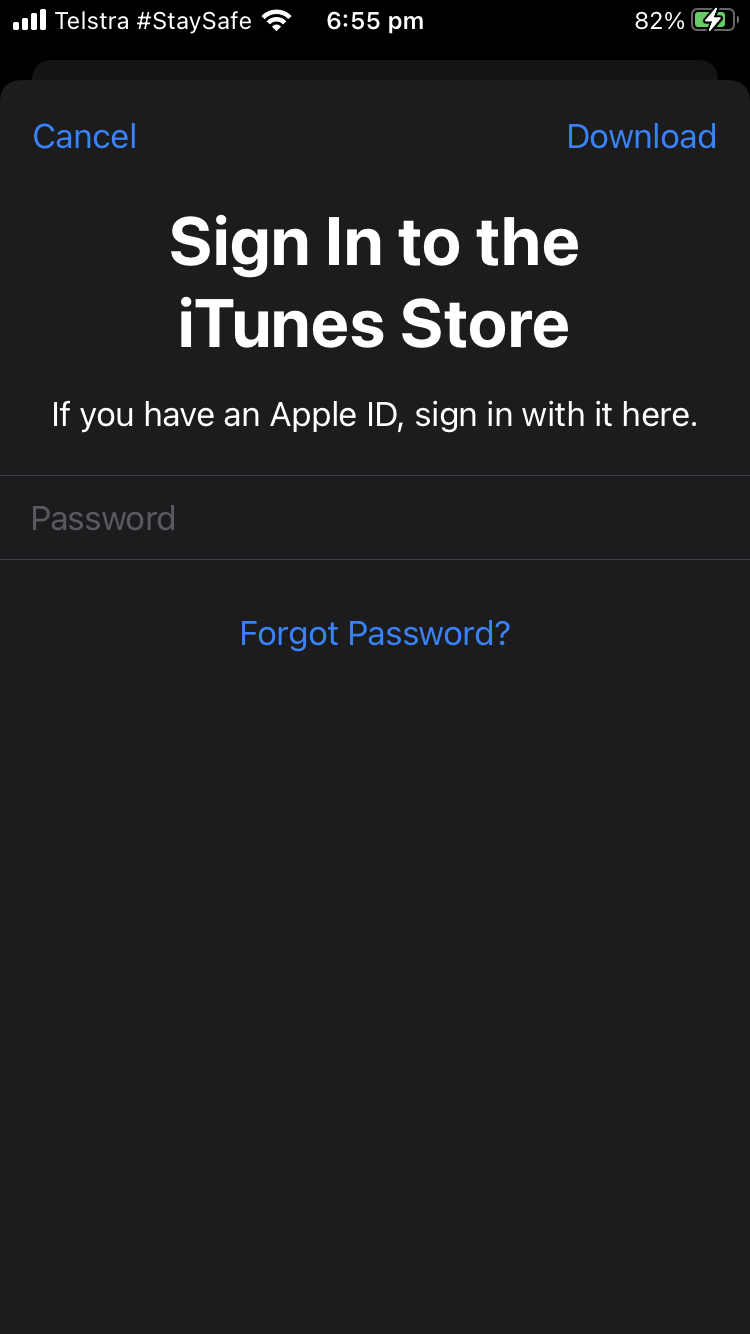The image size is (750, 1334).
Task: Tap the Sign In to the iTunes Store heading
Action: coord(374,280)
